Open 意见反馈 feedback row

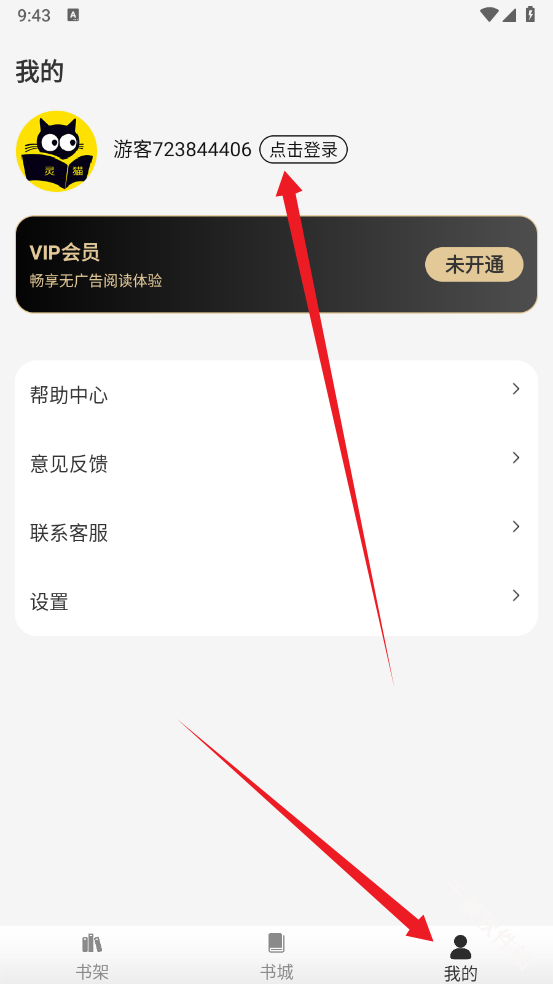tap(276, 464)
